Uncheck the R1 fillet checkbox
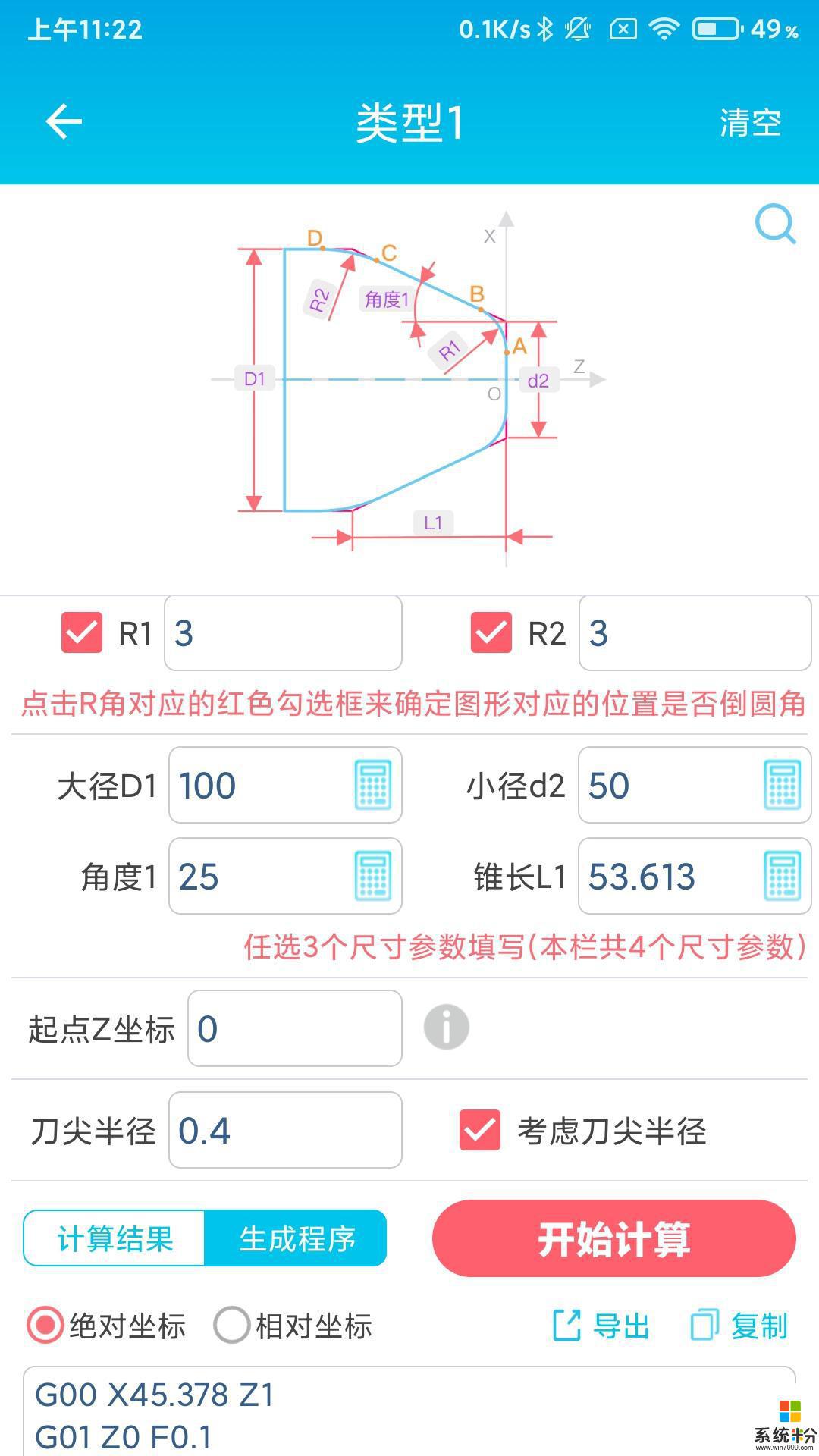Image resolution: width=819 pixels, height=1456 pixels. (82, 632)
